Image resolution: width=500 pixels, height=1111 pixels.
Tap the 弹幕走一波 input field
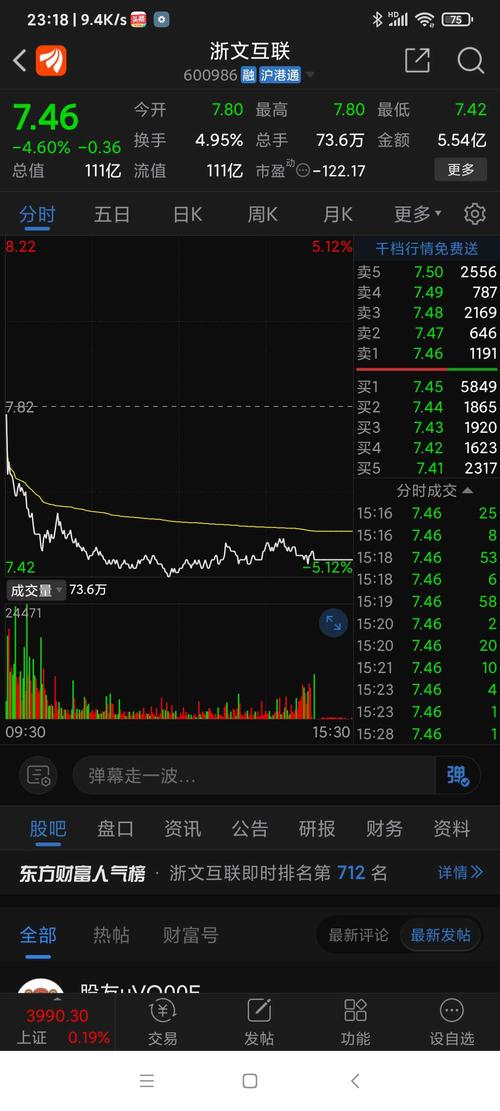(254, 775)
